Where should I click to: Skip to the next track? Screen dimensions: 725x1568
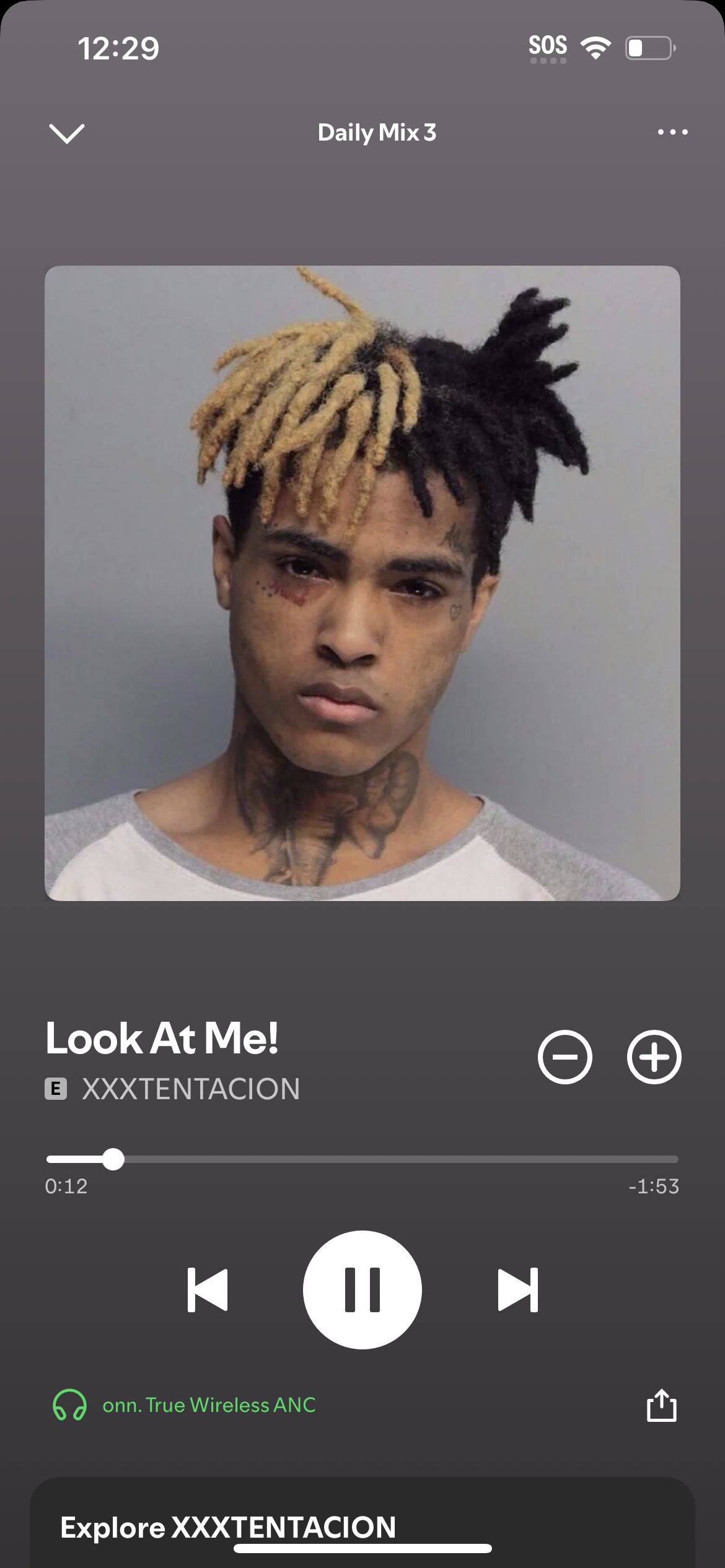[518, 1290]
